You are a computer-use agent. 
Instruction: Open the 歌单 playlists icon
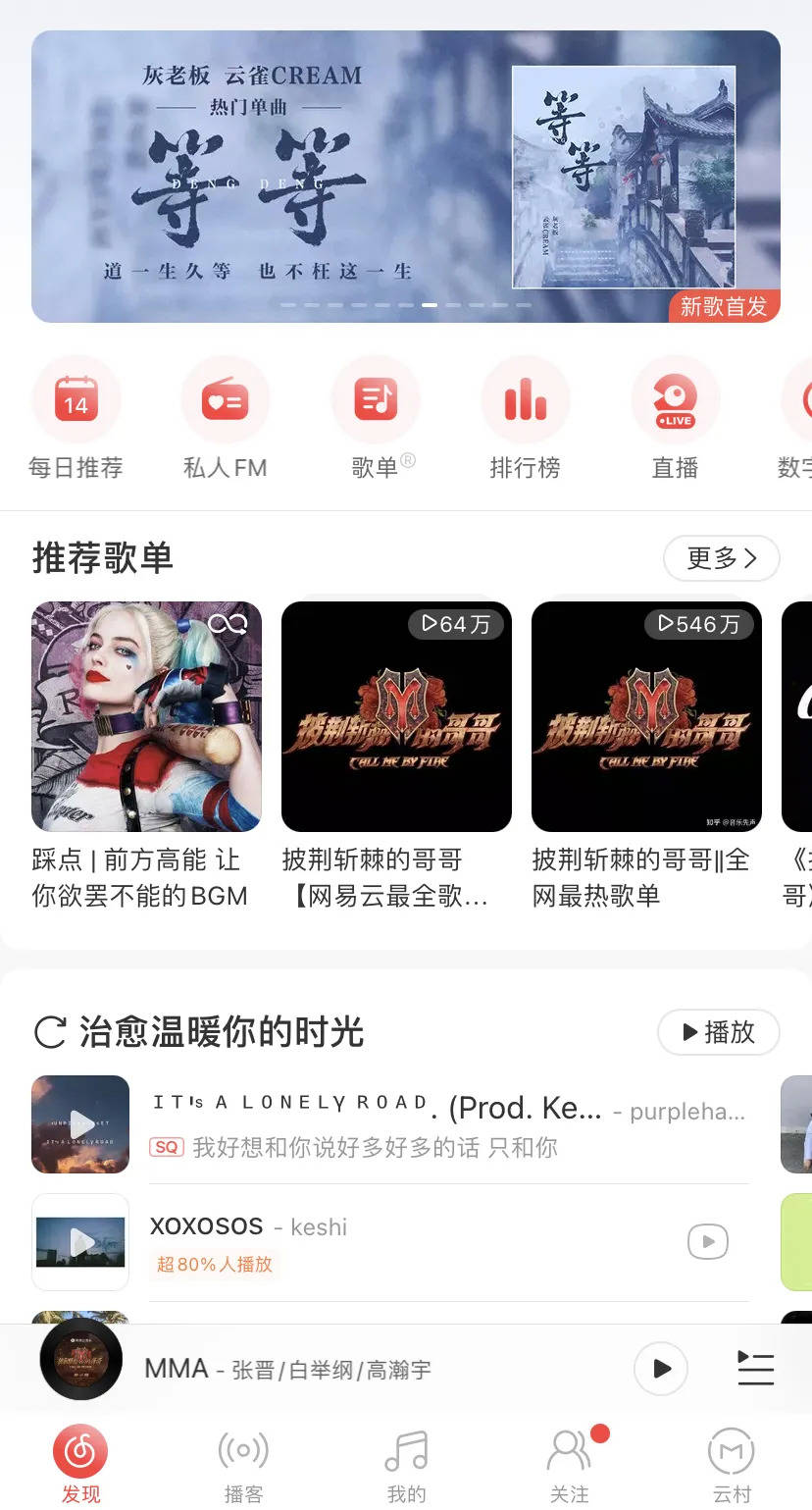(x=376, y=399)
